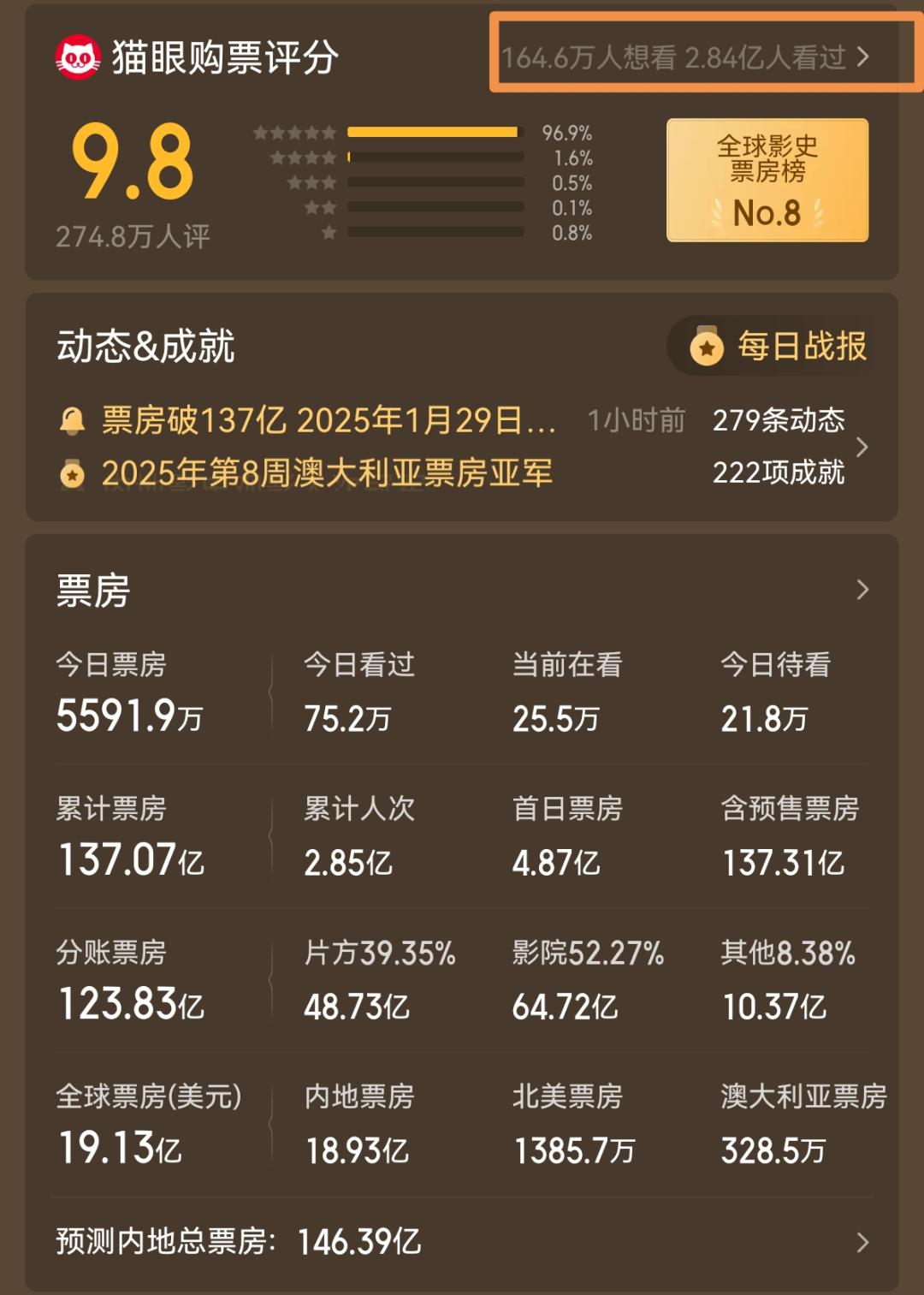
Task: Open the 全球影史票房榜 No.8 badge
Action: pyautogui.click(x=767, y=181)
